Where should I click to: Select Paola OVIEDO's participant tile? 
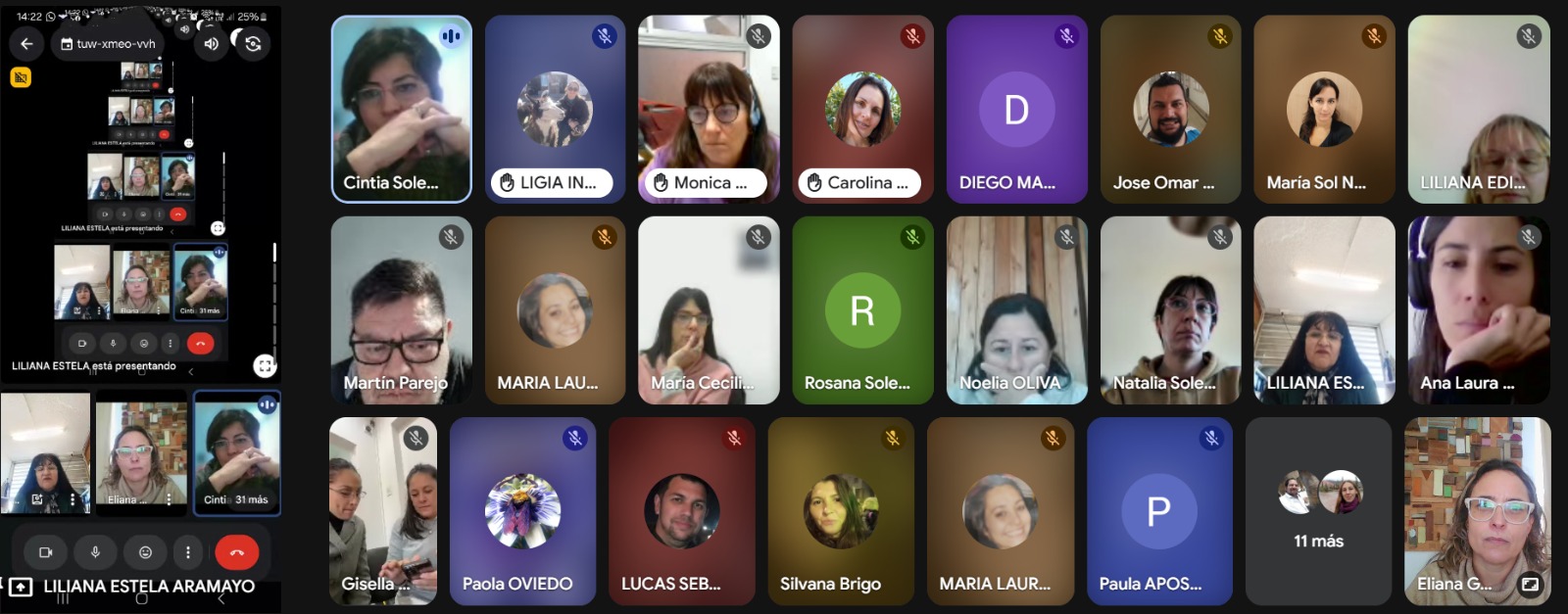pos(522,510)
